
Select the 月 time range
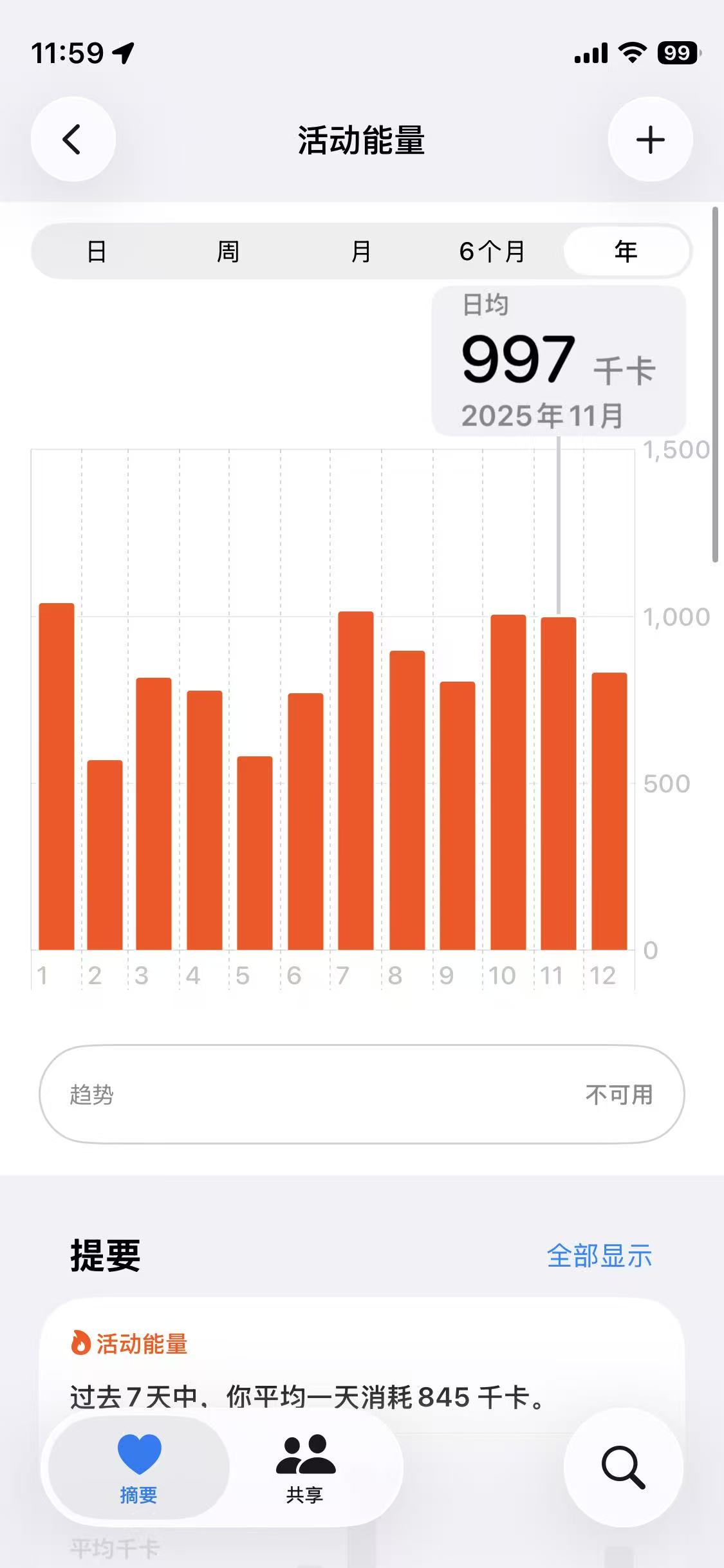[x=361, y=251]
